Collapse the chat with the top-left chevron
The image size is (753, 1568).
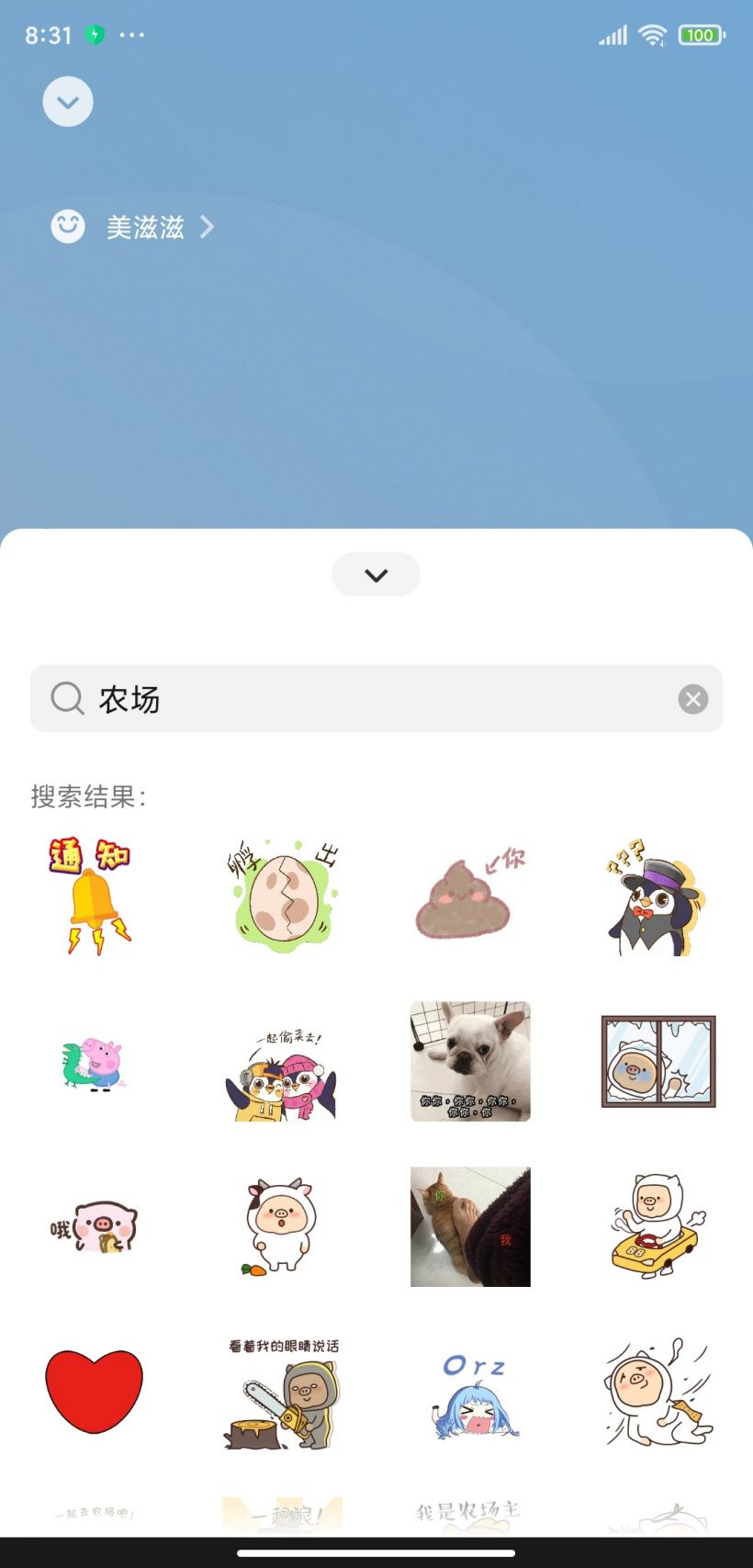67,101
